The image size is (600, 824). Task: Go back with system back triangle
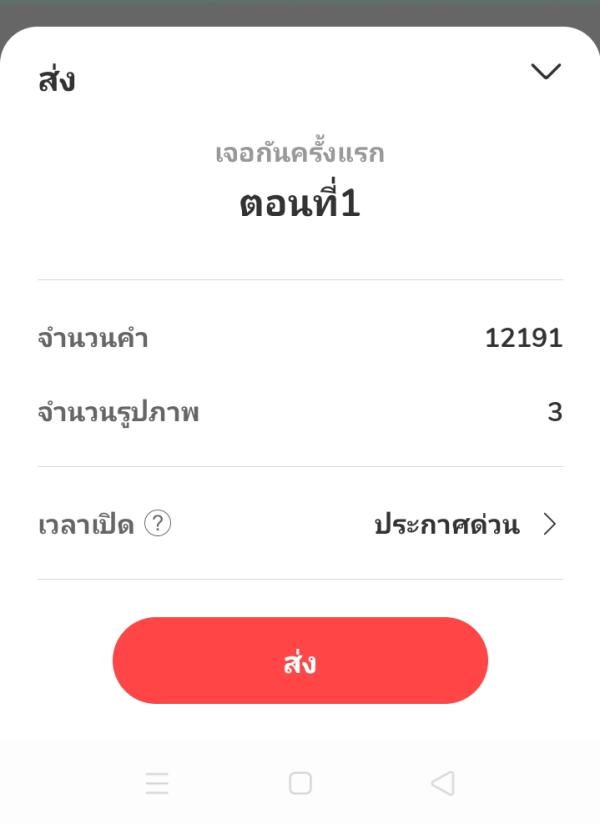pos(443,783)
